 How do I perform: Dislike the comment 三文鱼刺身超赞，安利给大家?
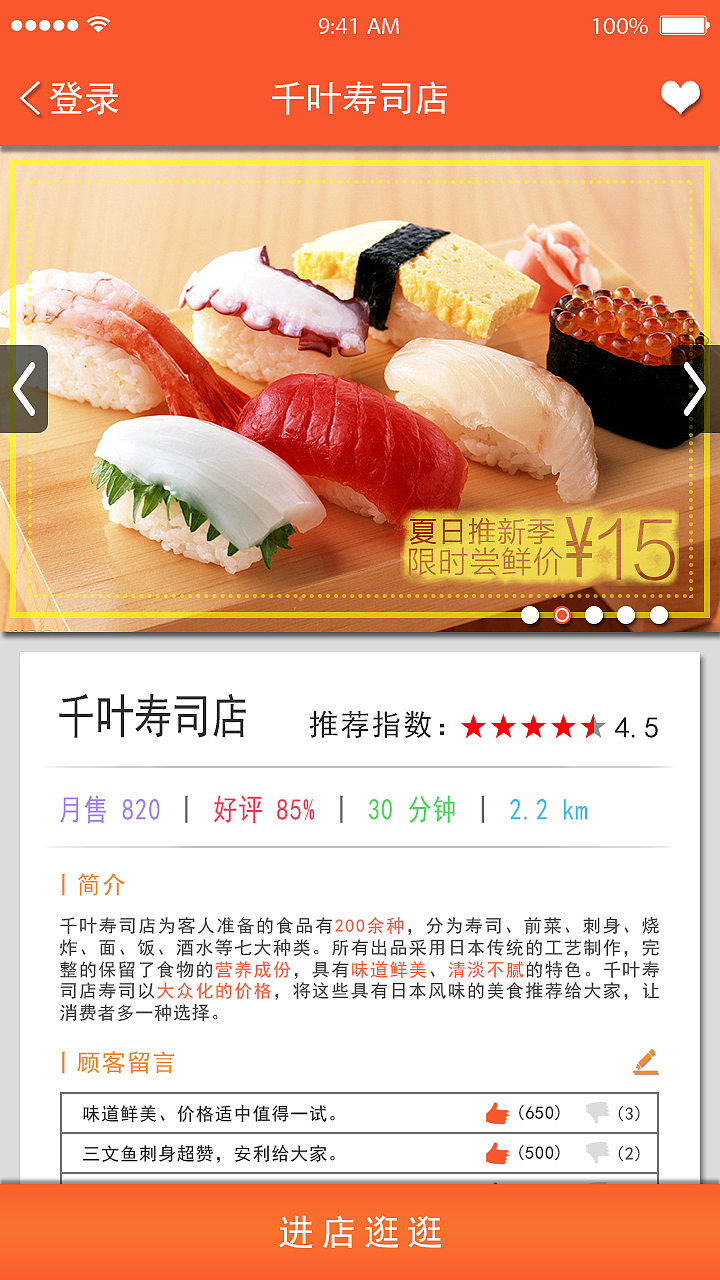[x=597, y=1153]
